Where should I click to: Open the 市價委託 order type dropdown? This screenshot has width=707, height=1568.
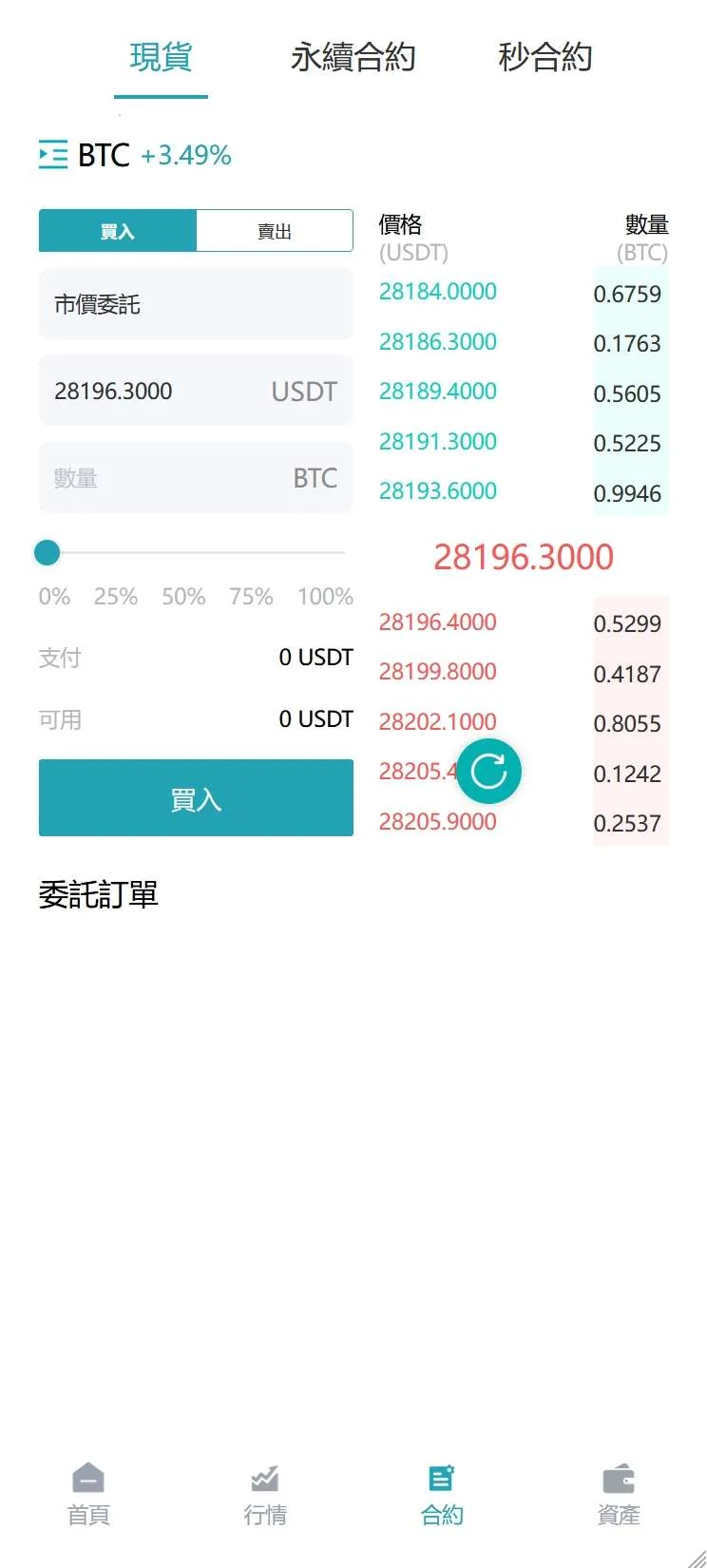196,304
